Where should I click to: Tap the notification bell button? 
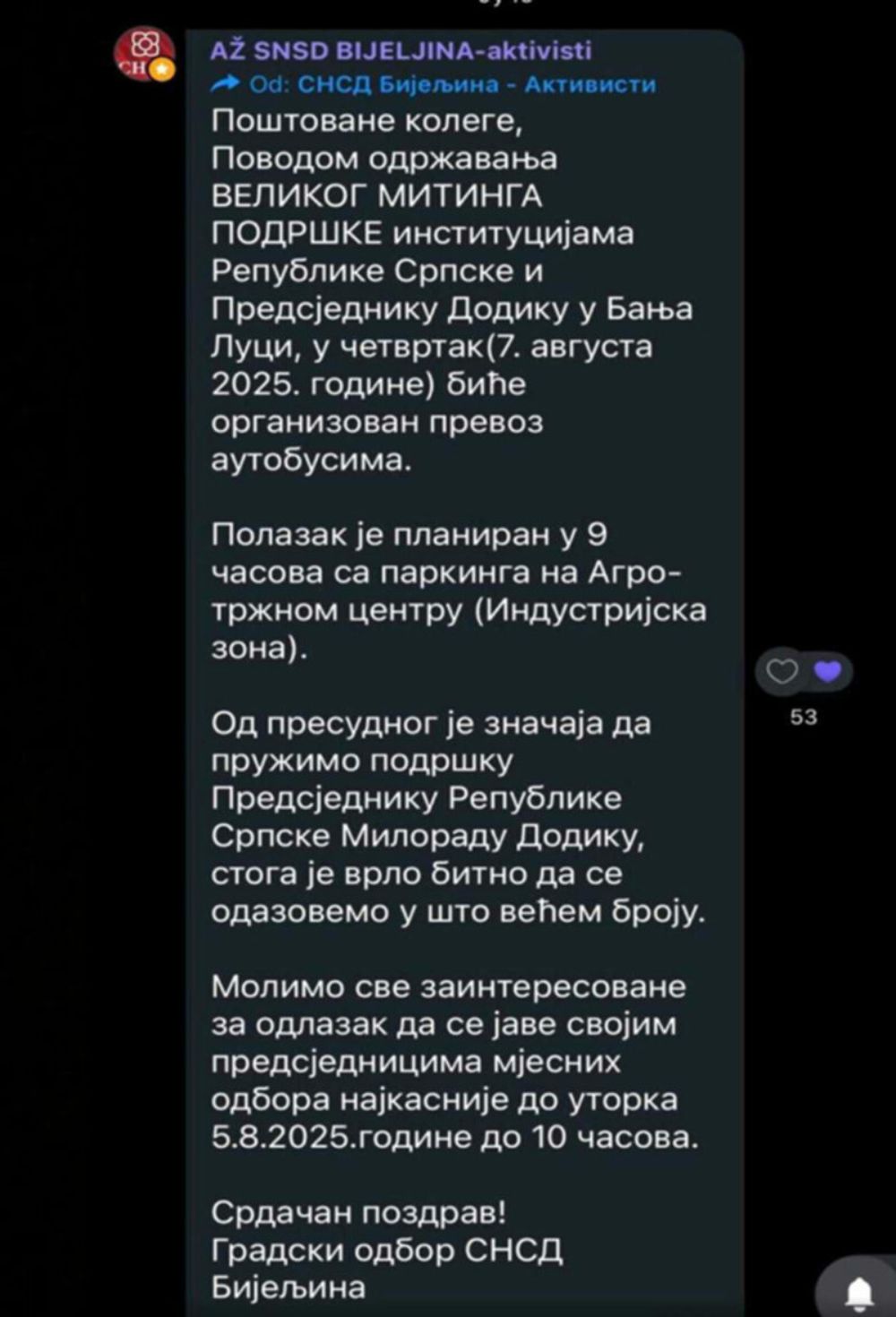coord(859,1291)
